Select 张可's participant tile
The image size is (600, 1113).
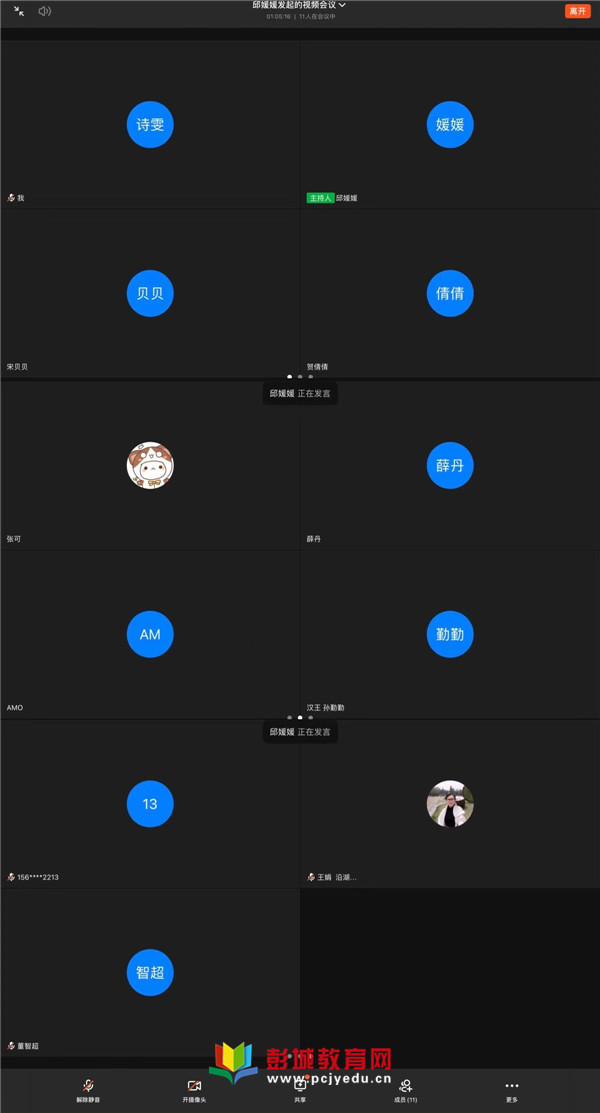[x=150, y=465]
